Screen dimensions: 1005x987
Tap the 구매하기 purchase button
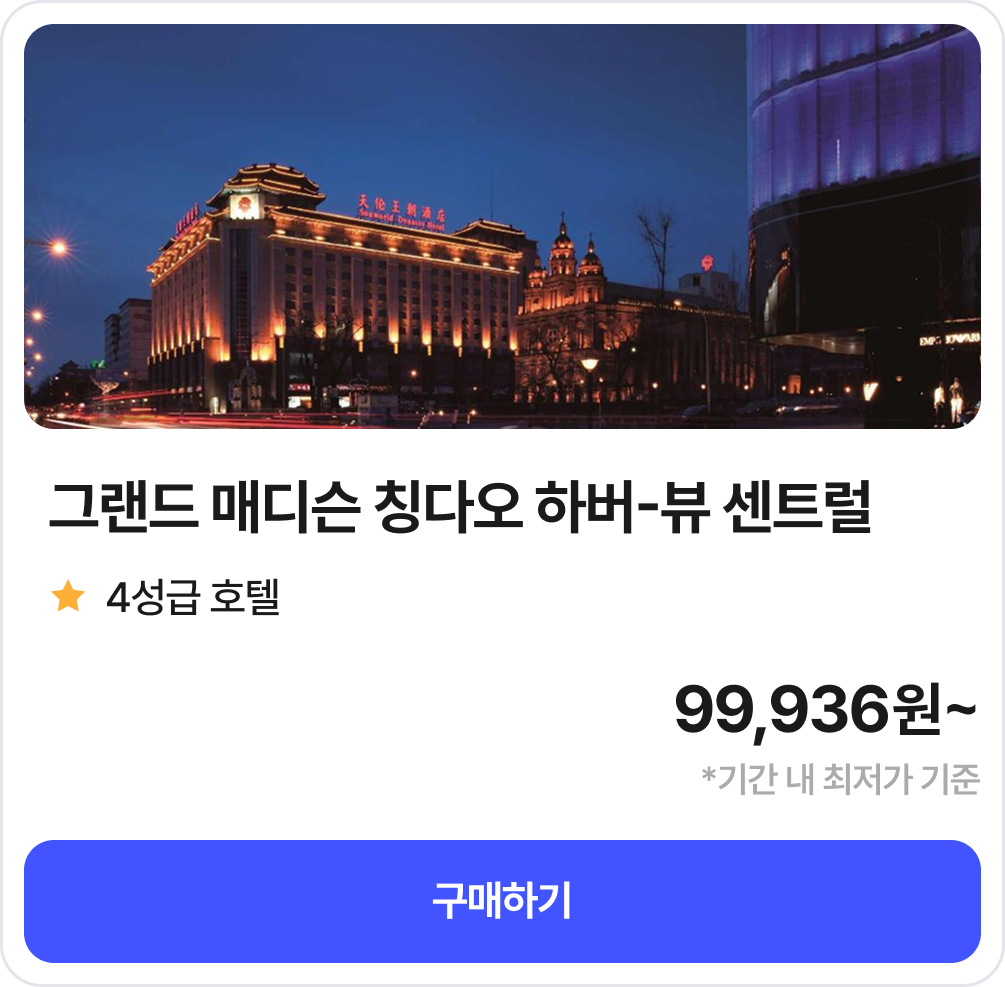pos(502,901)
